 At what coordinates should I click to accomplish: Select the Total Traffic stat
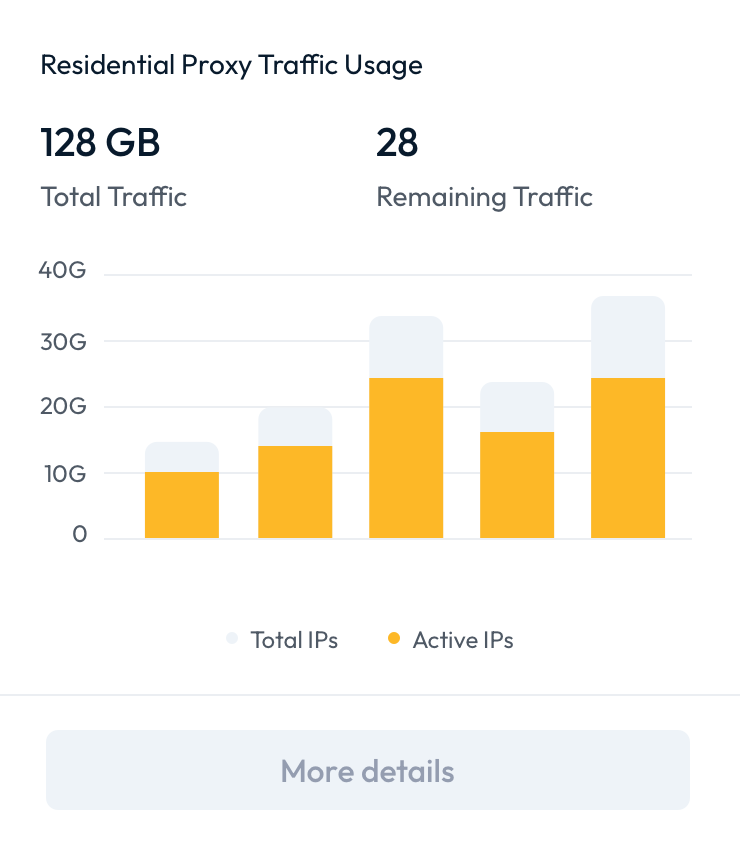[x=113, y=196]
